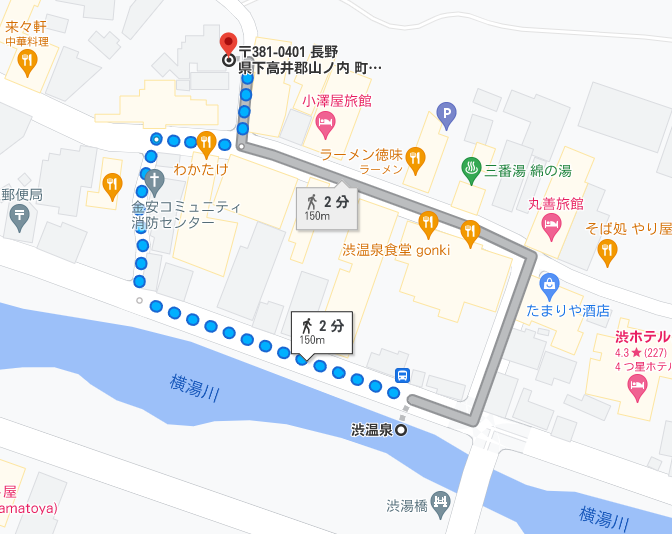This screenshot has height=534, width=672.
Task: Choose the gray alternate walking route label
Action: click(x=326, y=207)
